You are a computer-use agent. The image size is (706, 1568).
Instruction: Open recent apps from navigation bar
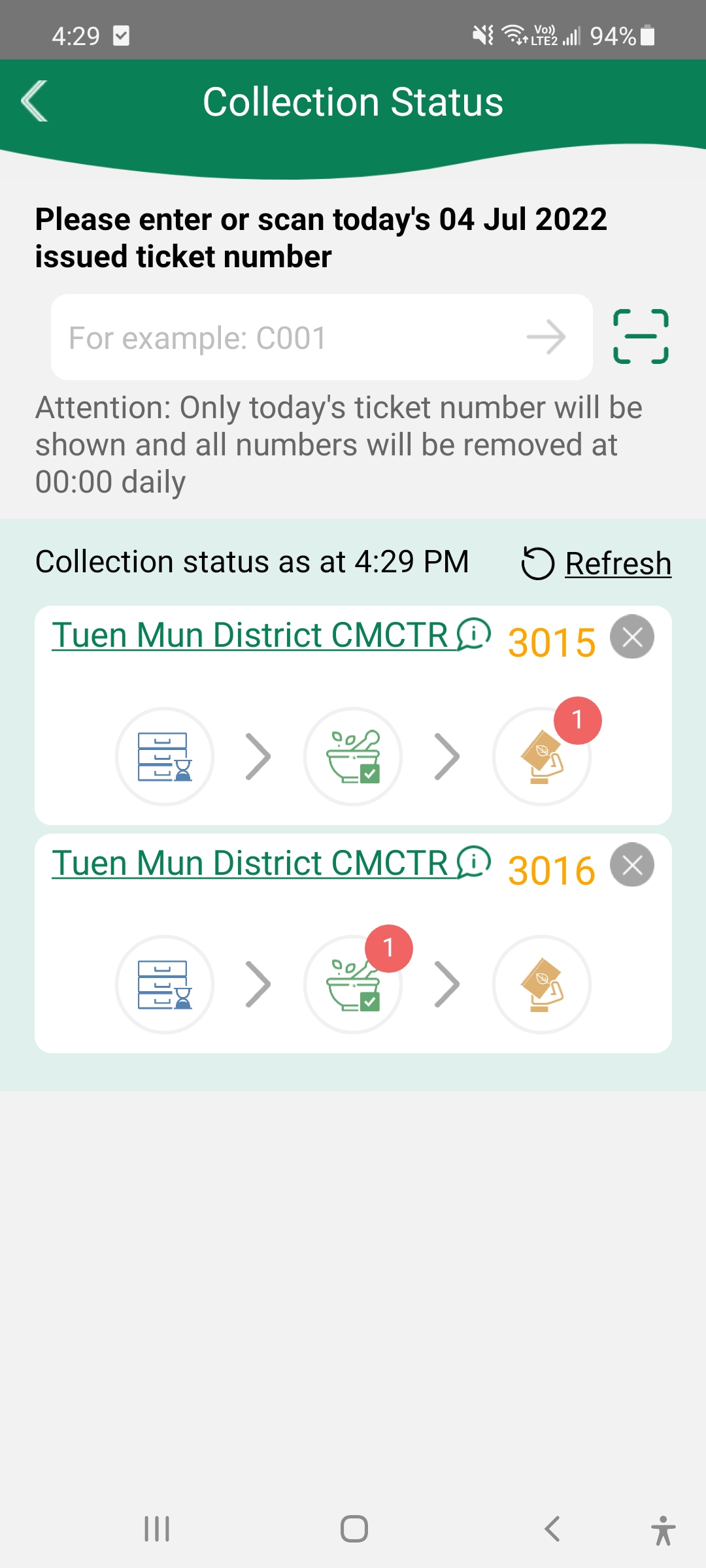[x=157, y=1529]
